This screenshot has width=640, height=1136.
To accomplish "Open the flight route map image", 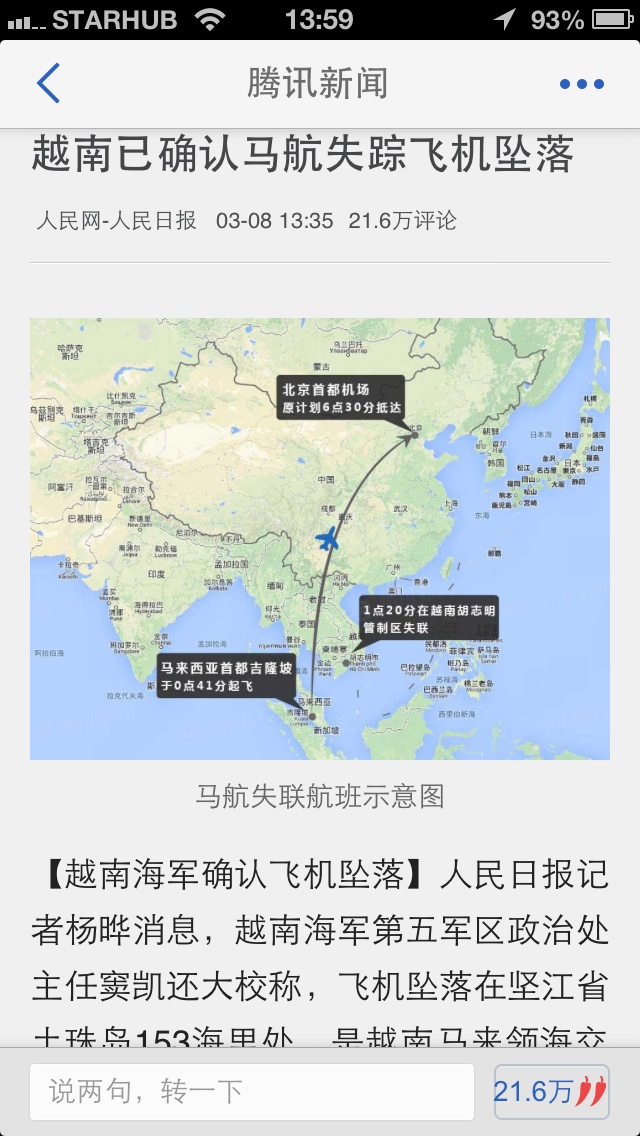I will click(x=320, y=538).
